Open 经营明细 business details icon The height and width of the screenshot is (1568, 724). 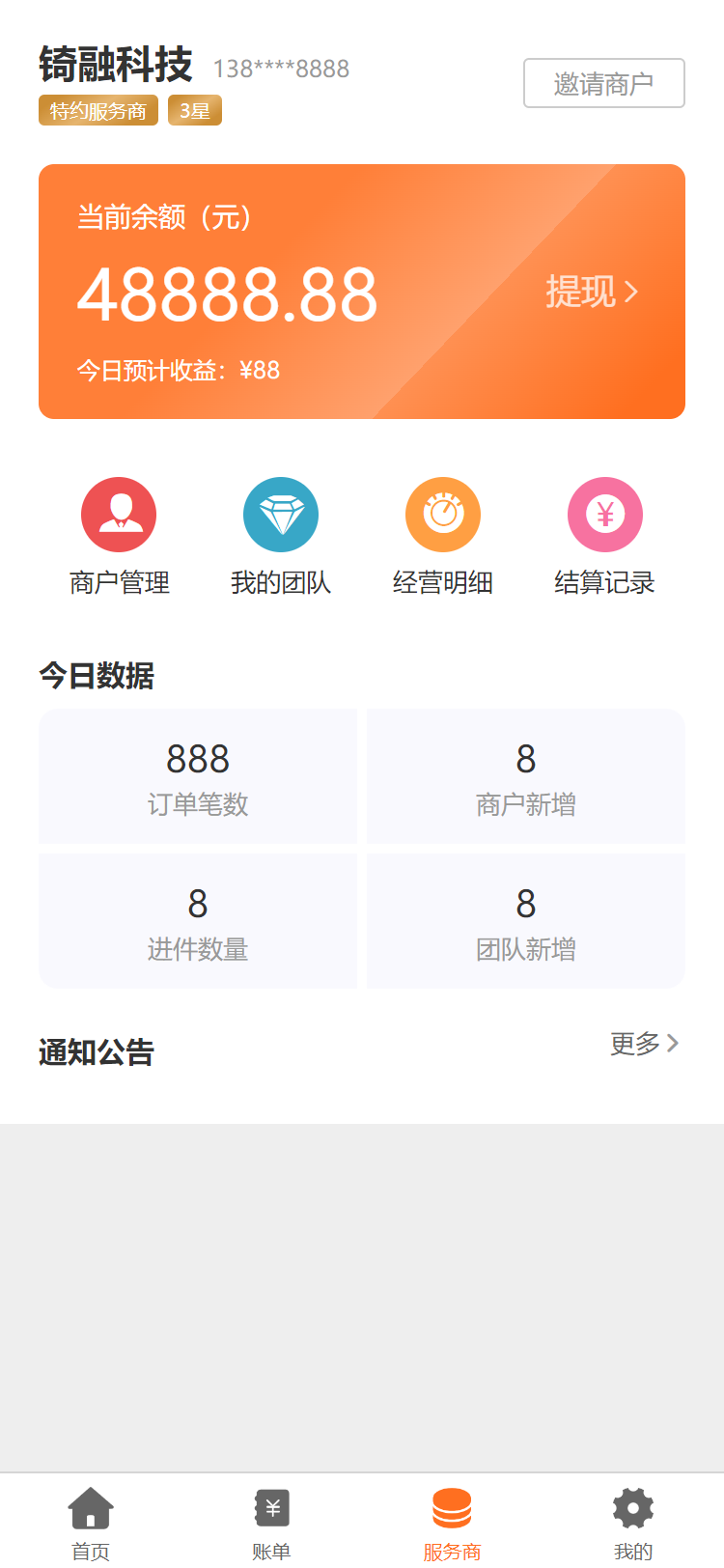(x=442, y=514)
